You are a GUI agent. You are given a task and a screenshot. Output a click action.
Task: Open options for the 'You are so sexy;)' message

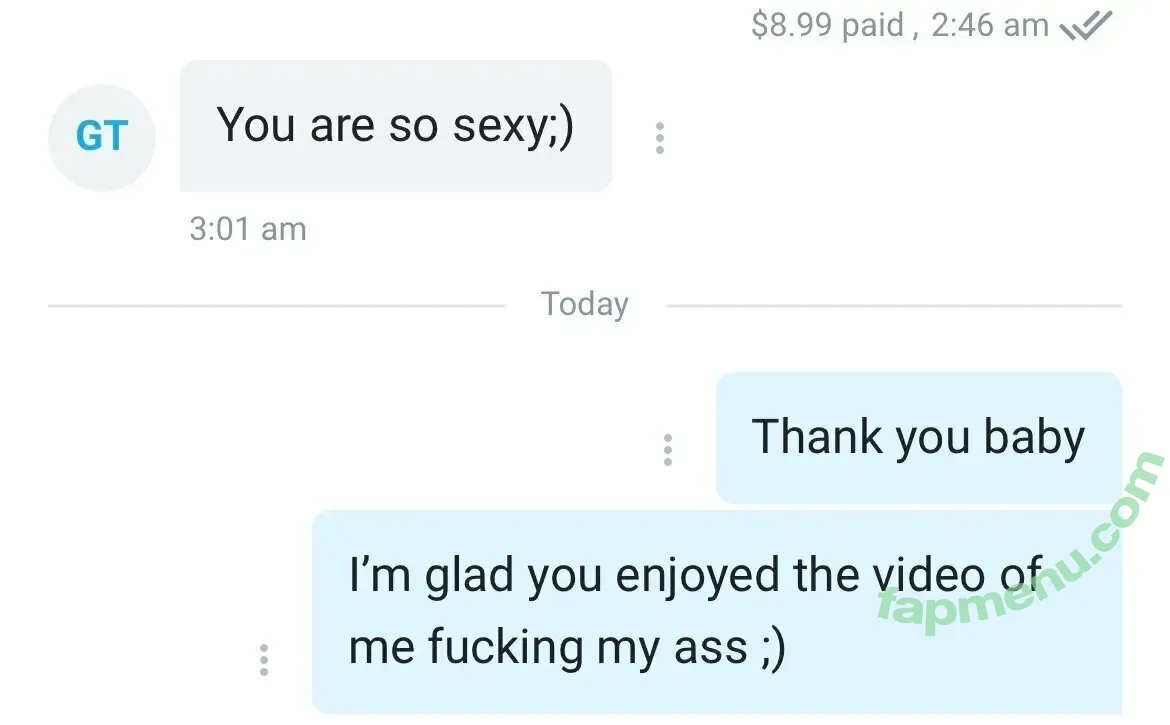pos(659,138)
